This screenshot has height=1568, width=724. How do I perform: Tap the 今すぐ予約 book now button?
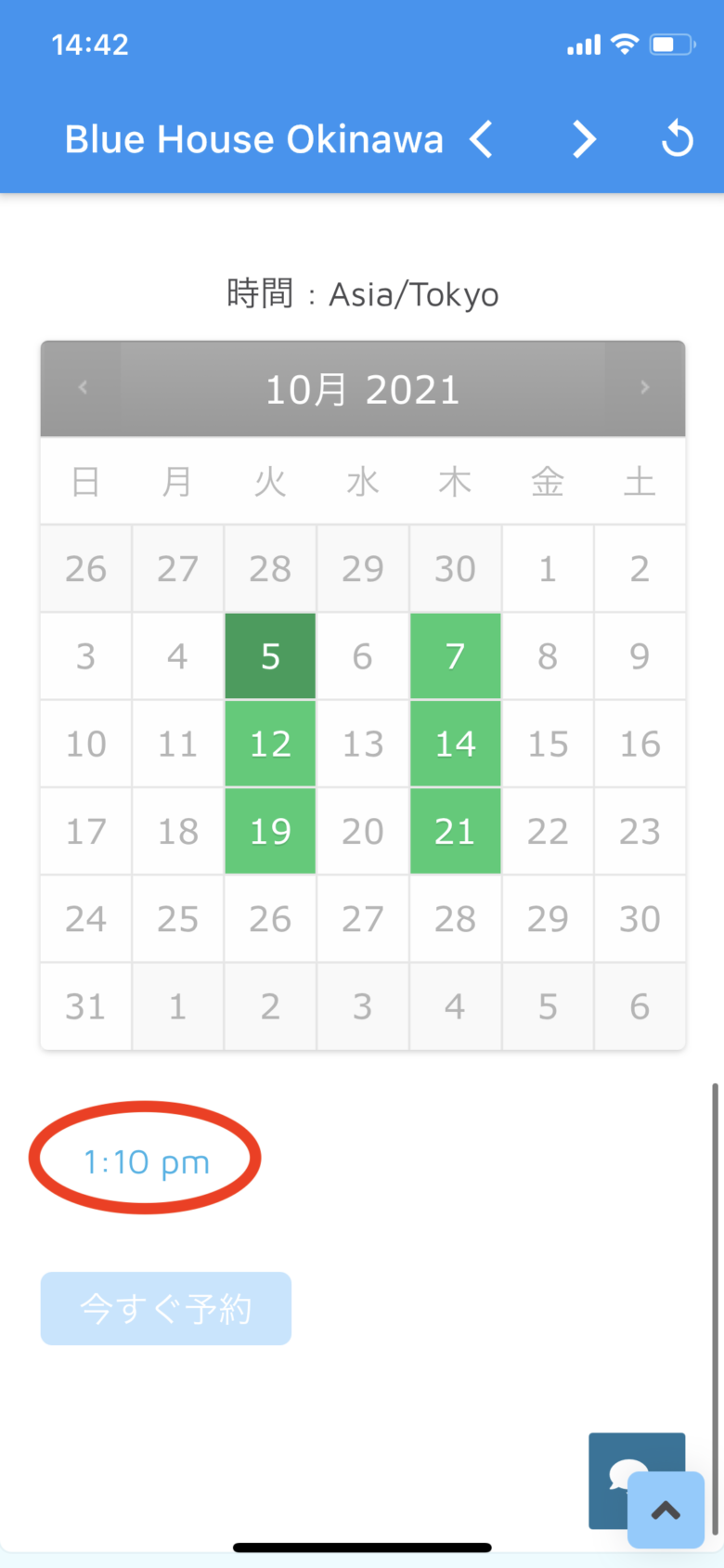[x=166, y=1308]
